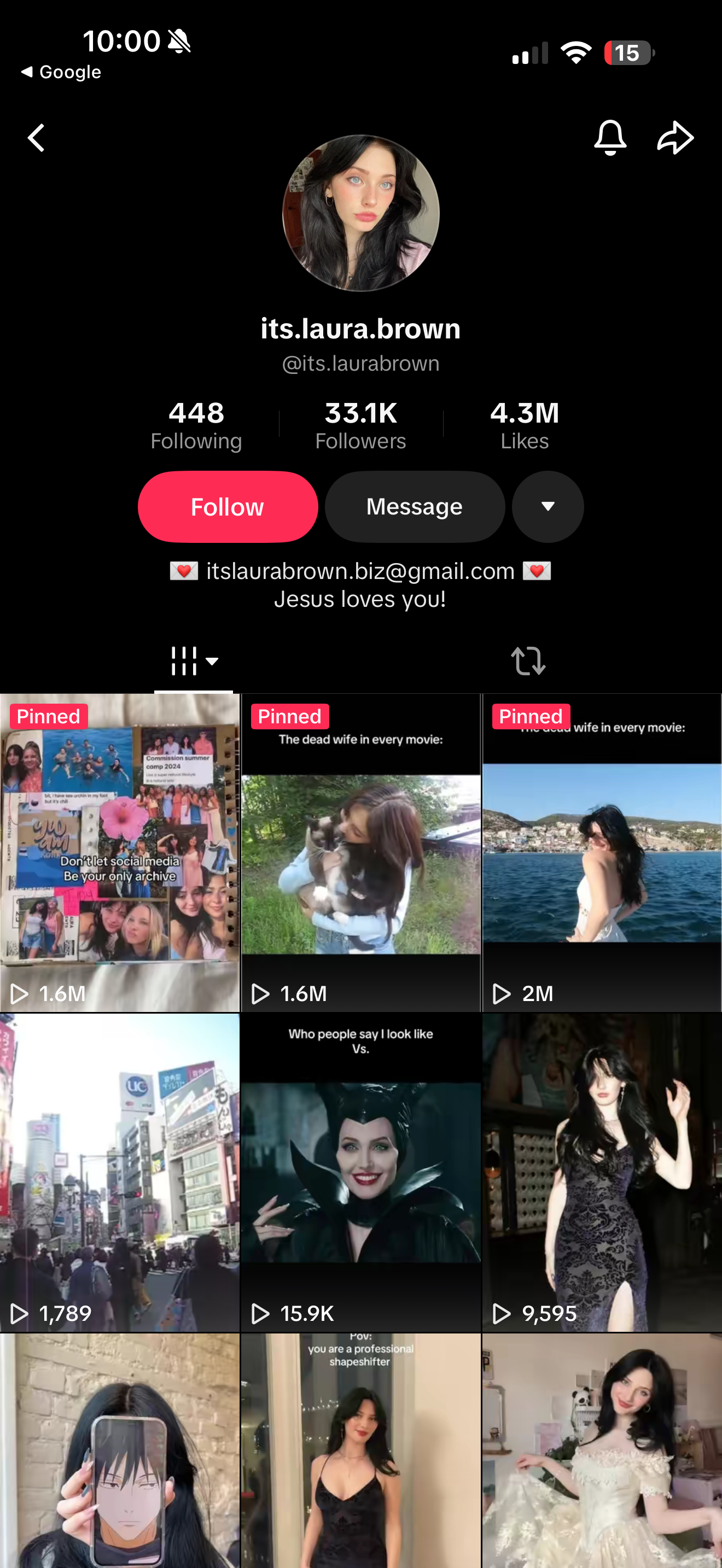The width and height of the screenshot is (722, 1568).
Task: Open the videos grid tab
Action: (x=193, y=660)
